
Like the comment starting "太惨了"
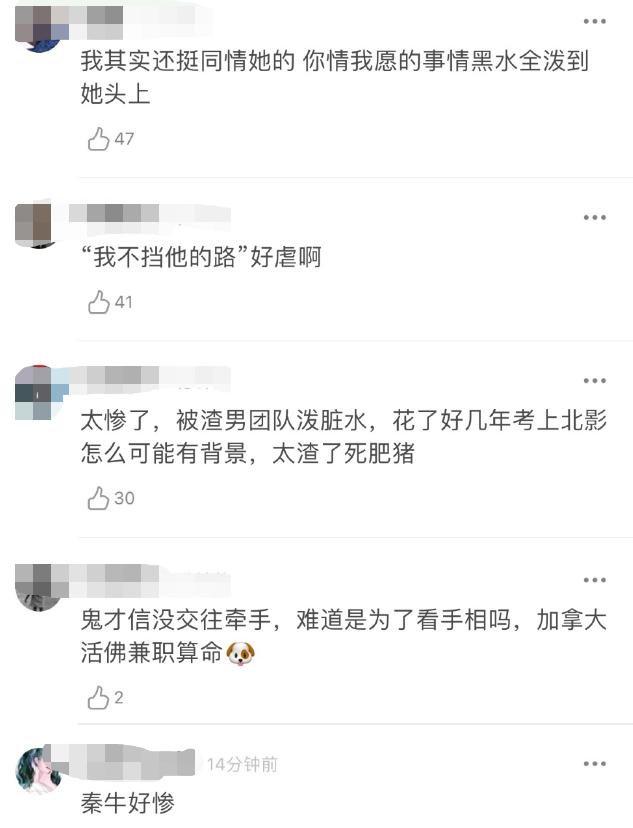point(98,498)
